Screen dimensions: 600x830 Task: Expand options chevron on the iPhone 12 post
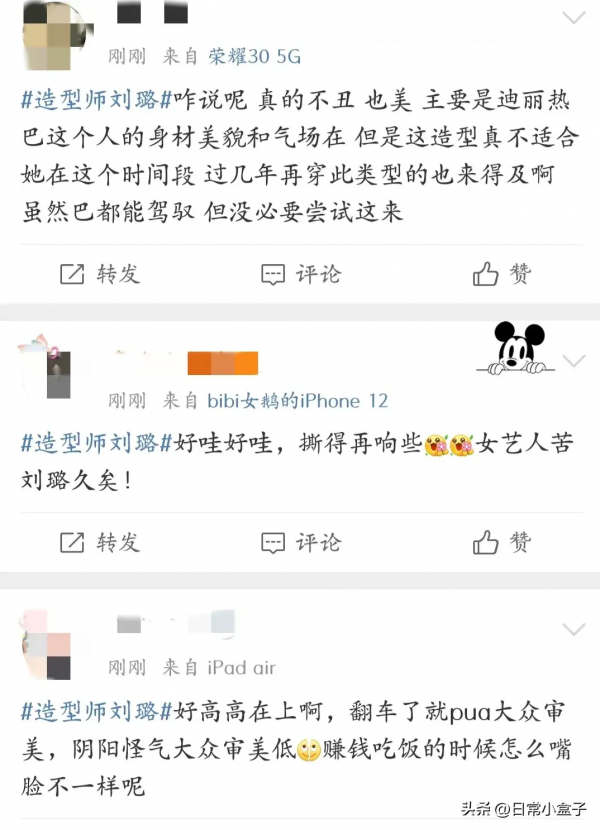tap(574, 361)
